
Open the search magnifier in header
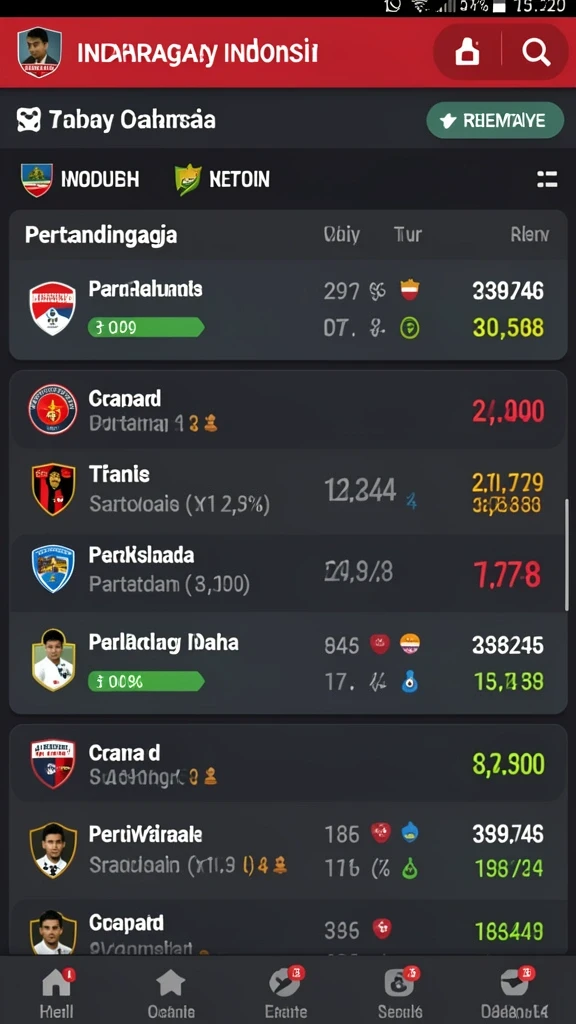(x=536, y=52)
